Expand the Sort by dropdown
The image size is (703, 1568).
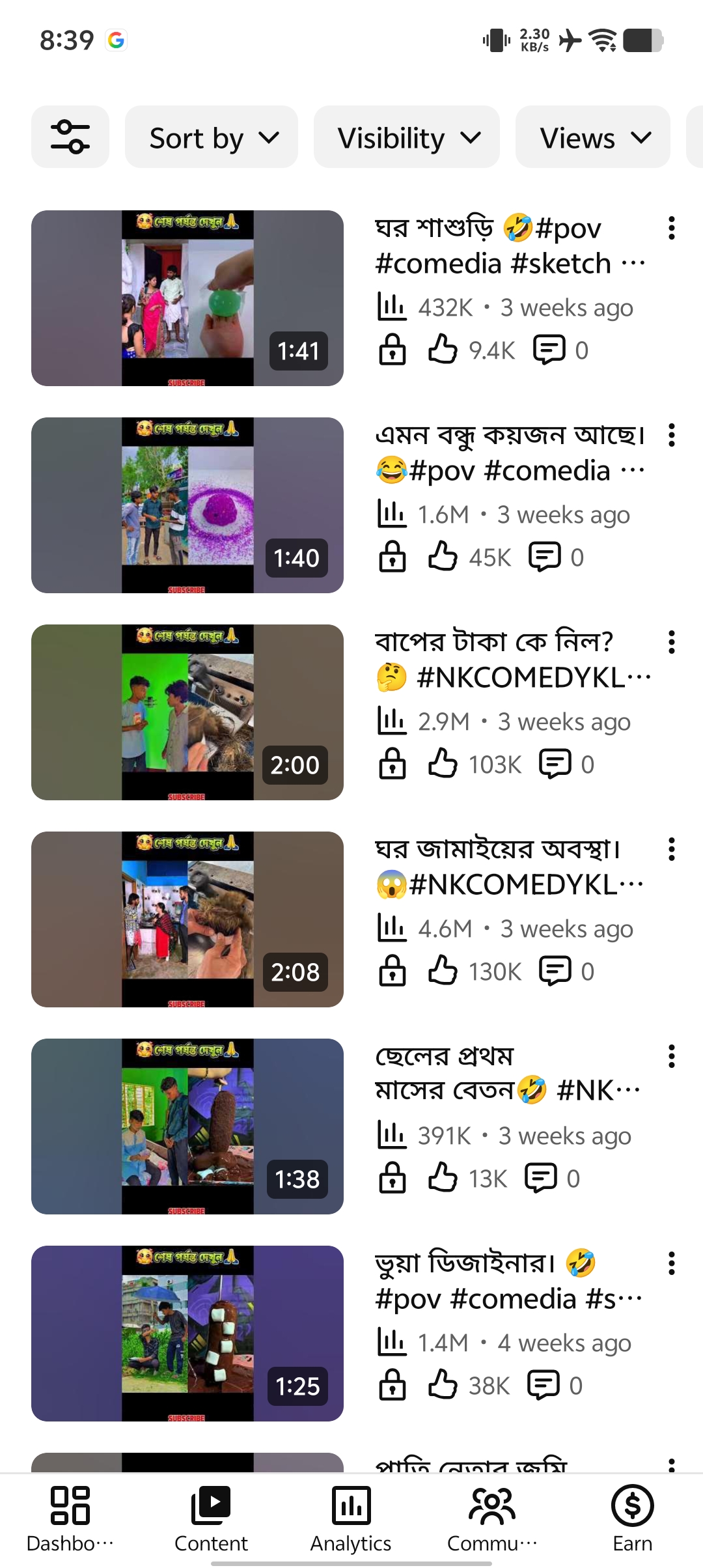212,137
